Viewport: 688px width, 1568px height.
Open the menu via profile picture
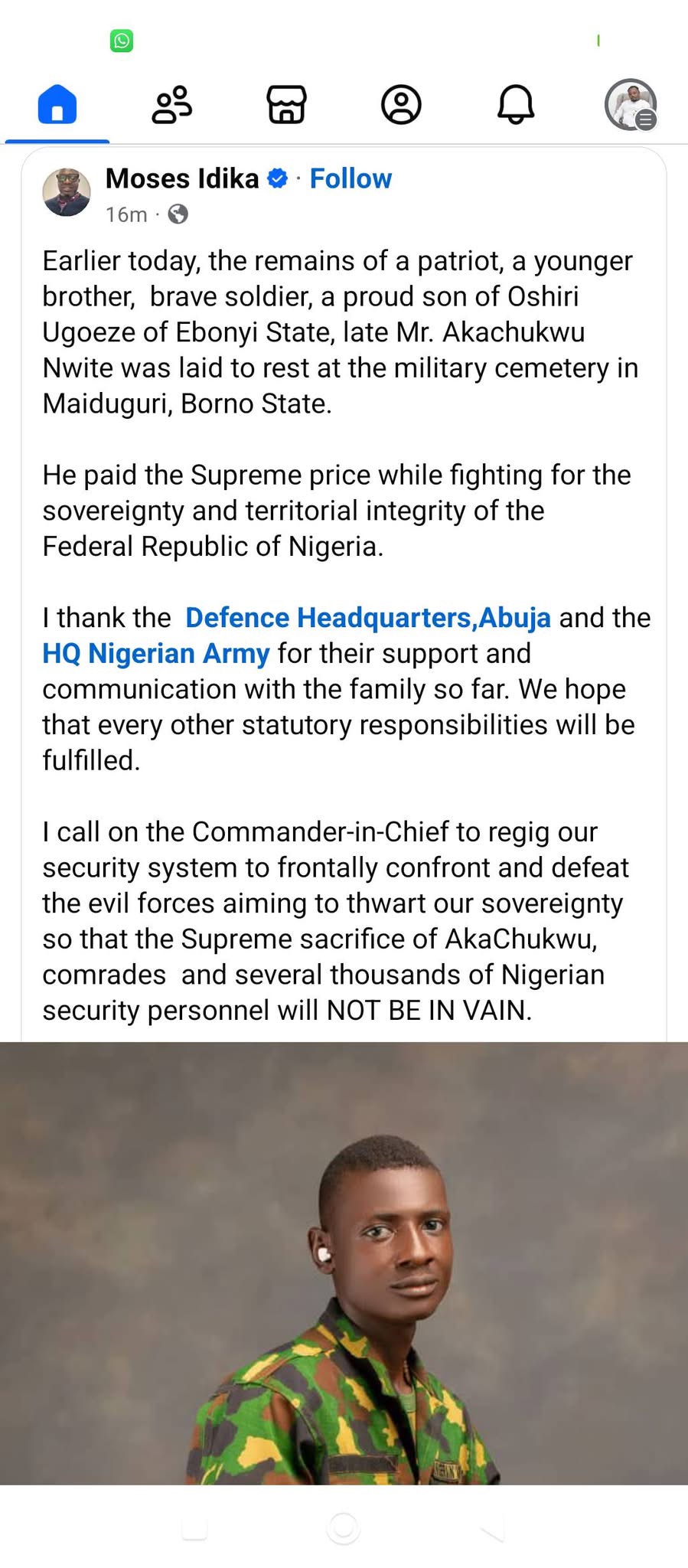631,104
